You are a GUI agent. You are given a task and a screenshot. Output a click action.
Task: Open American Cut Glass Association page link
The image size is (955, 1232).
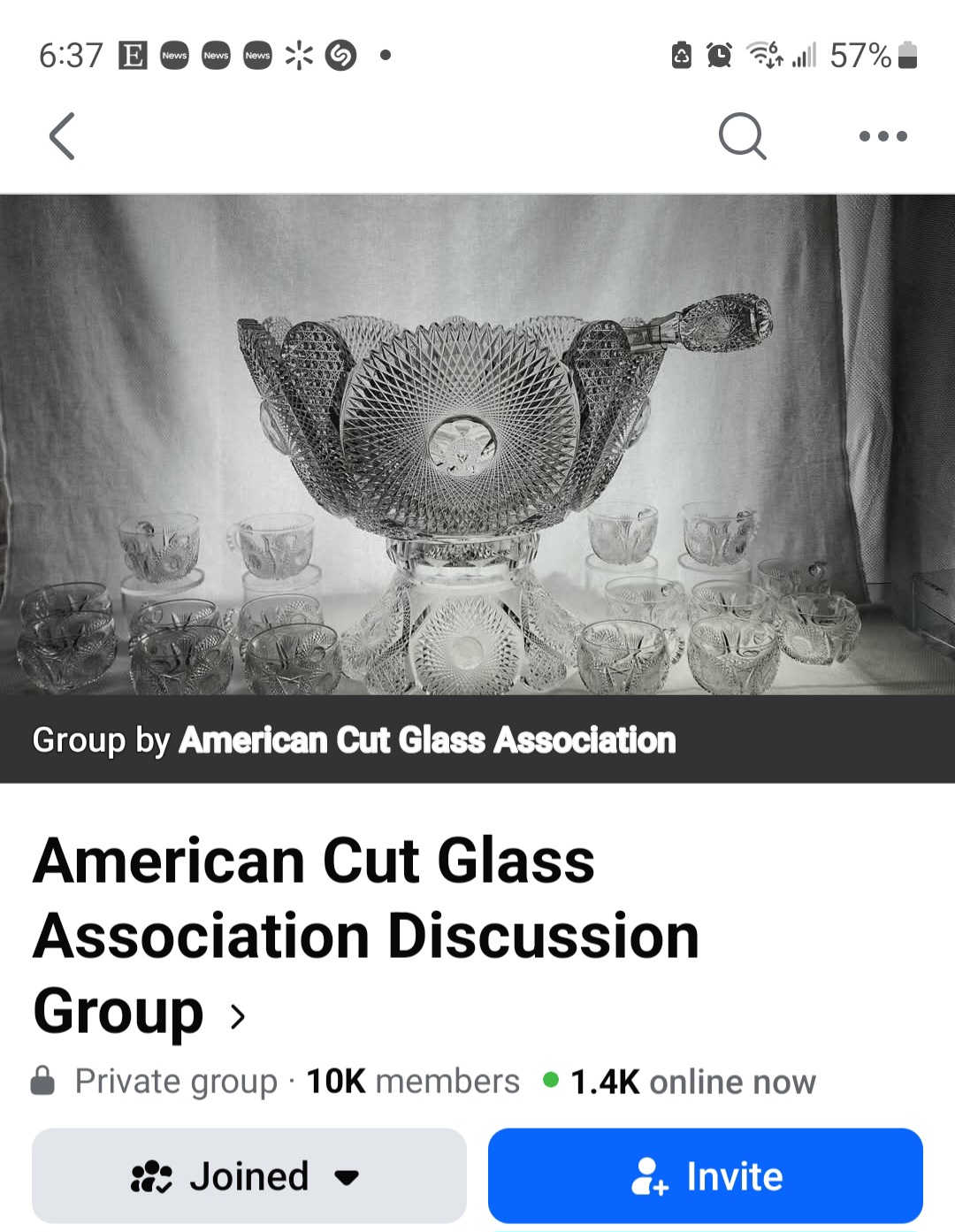pyautogui.click(x=427, y=740)
